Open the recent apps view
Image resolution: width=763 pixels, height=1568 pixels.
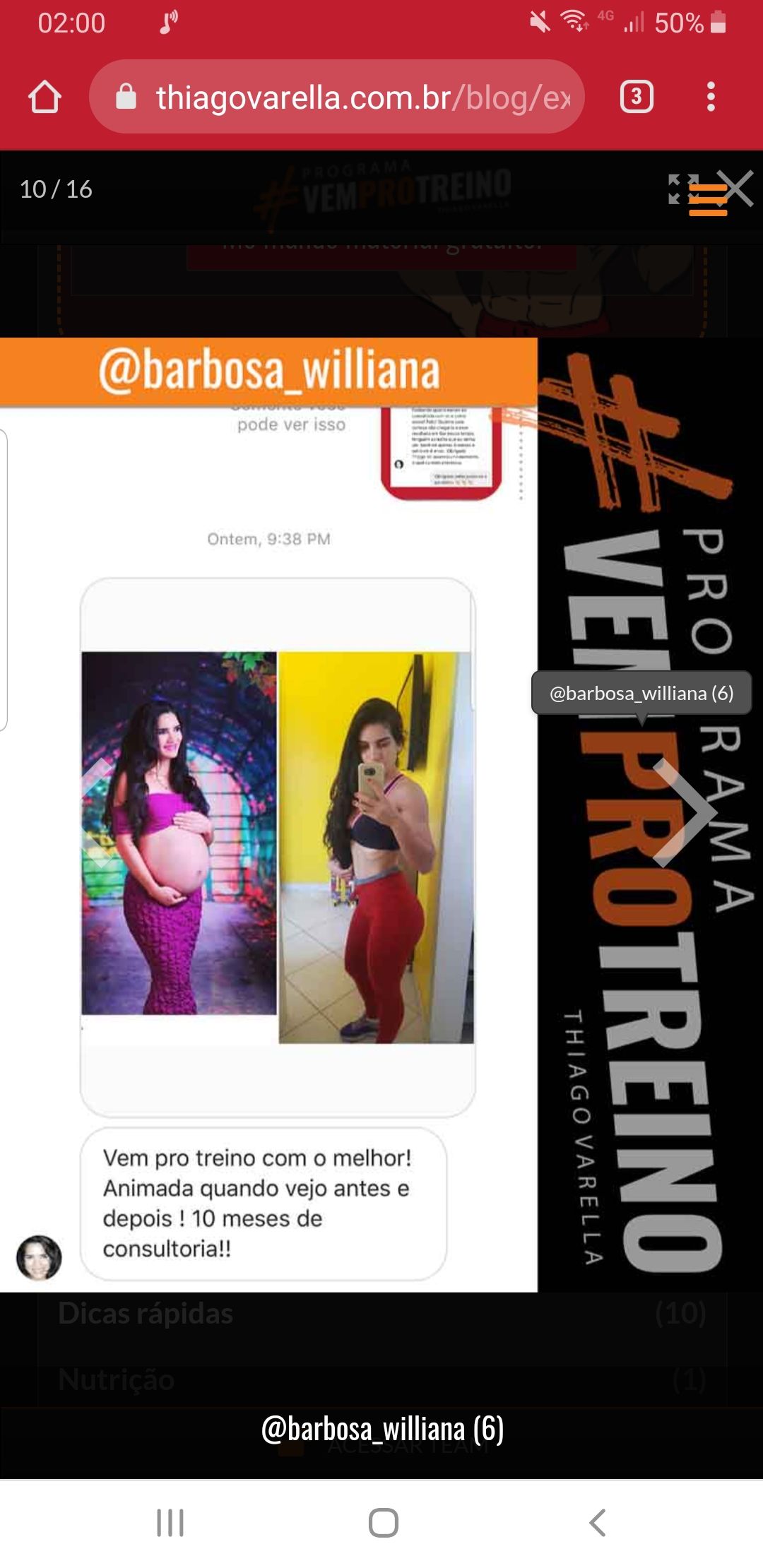pos(170,1522)
